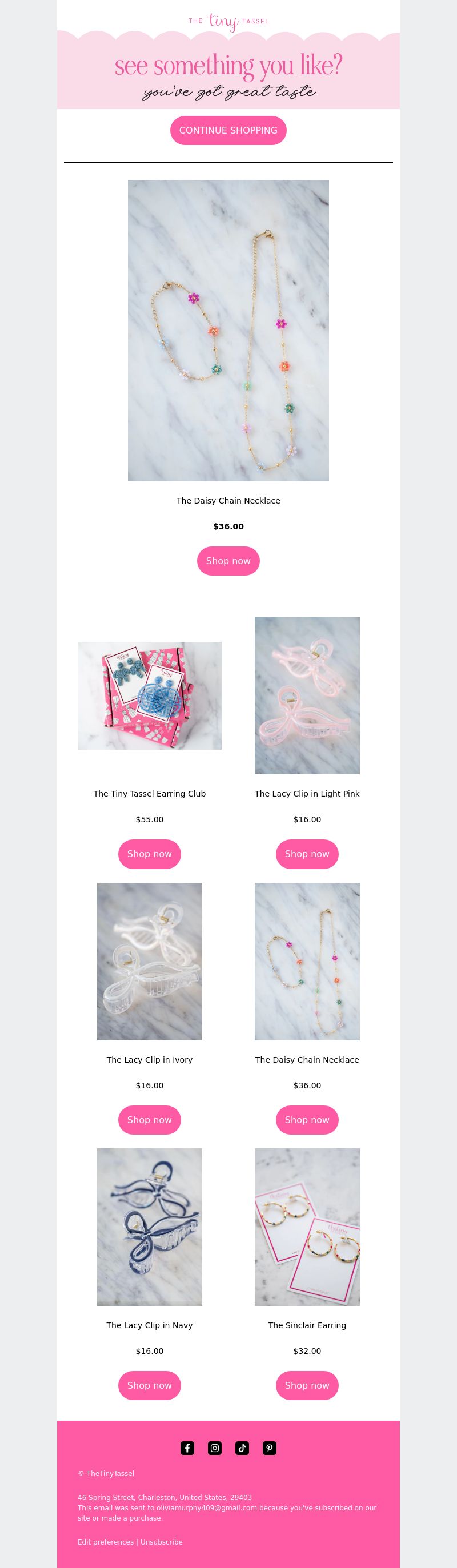
Task: Shop now for Lacy Clip in Light Pink
Action: pyautogui.click(x=307, y=854)
